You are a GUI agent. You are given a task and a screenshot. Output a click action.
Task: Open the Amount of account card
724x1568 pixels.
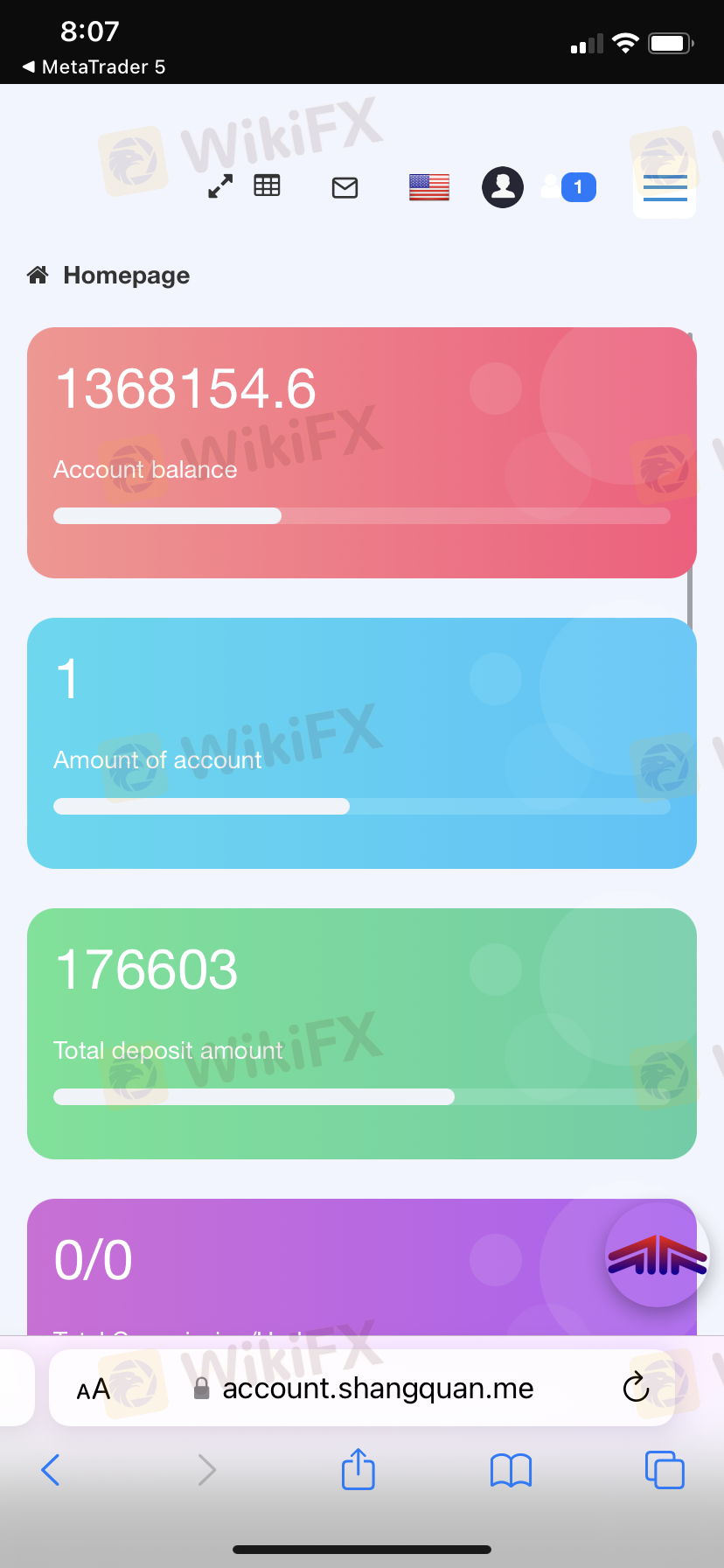click(x=362, y=743)
